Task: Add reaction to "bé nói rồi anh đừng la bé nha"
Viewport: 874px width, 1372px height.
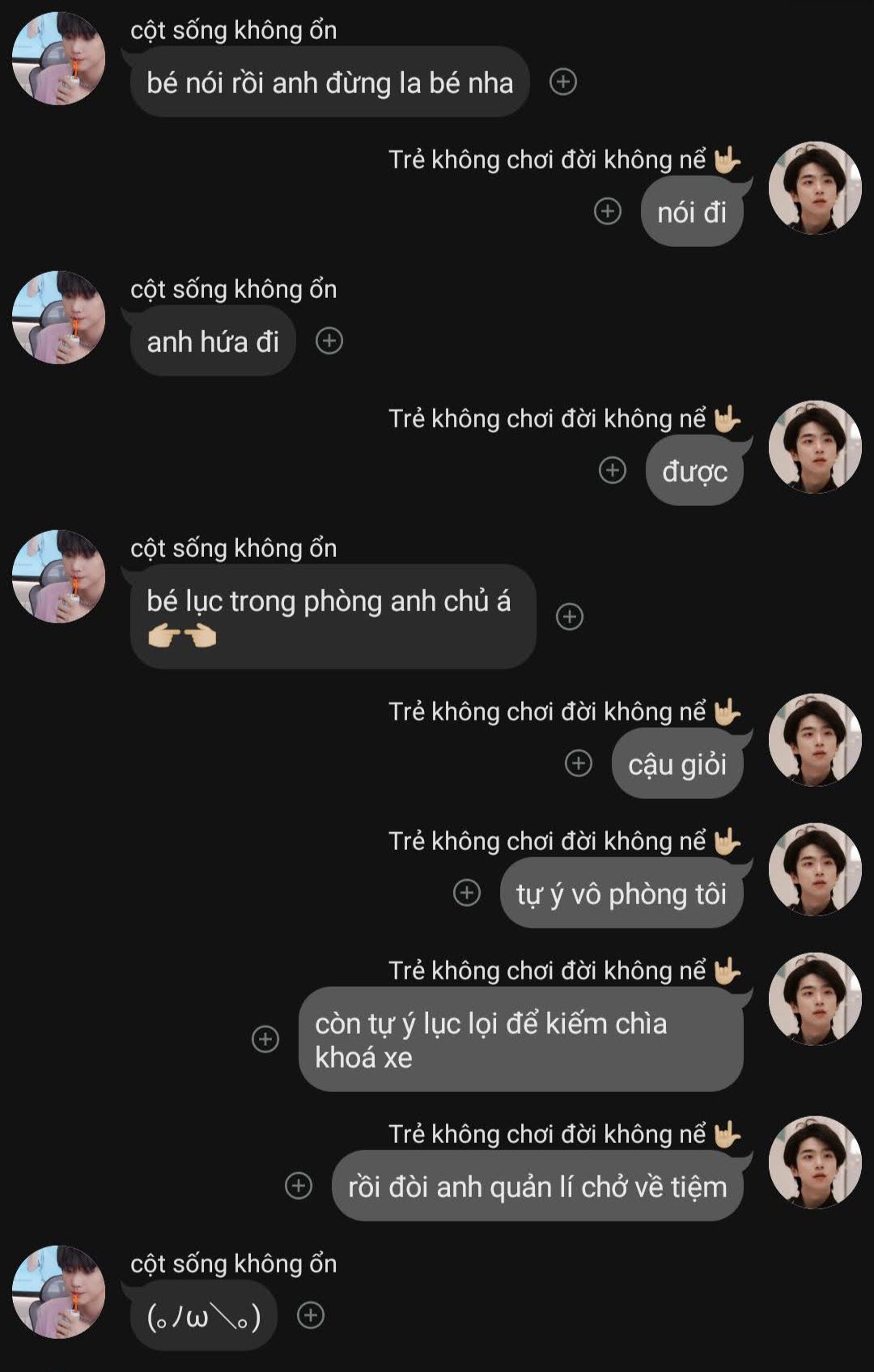Action: 562,82
